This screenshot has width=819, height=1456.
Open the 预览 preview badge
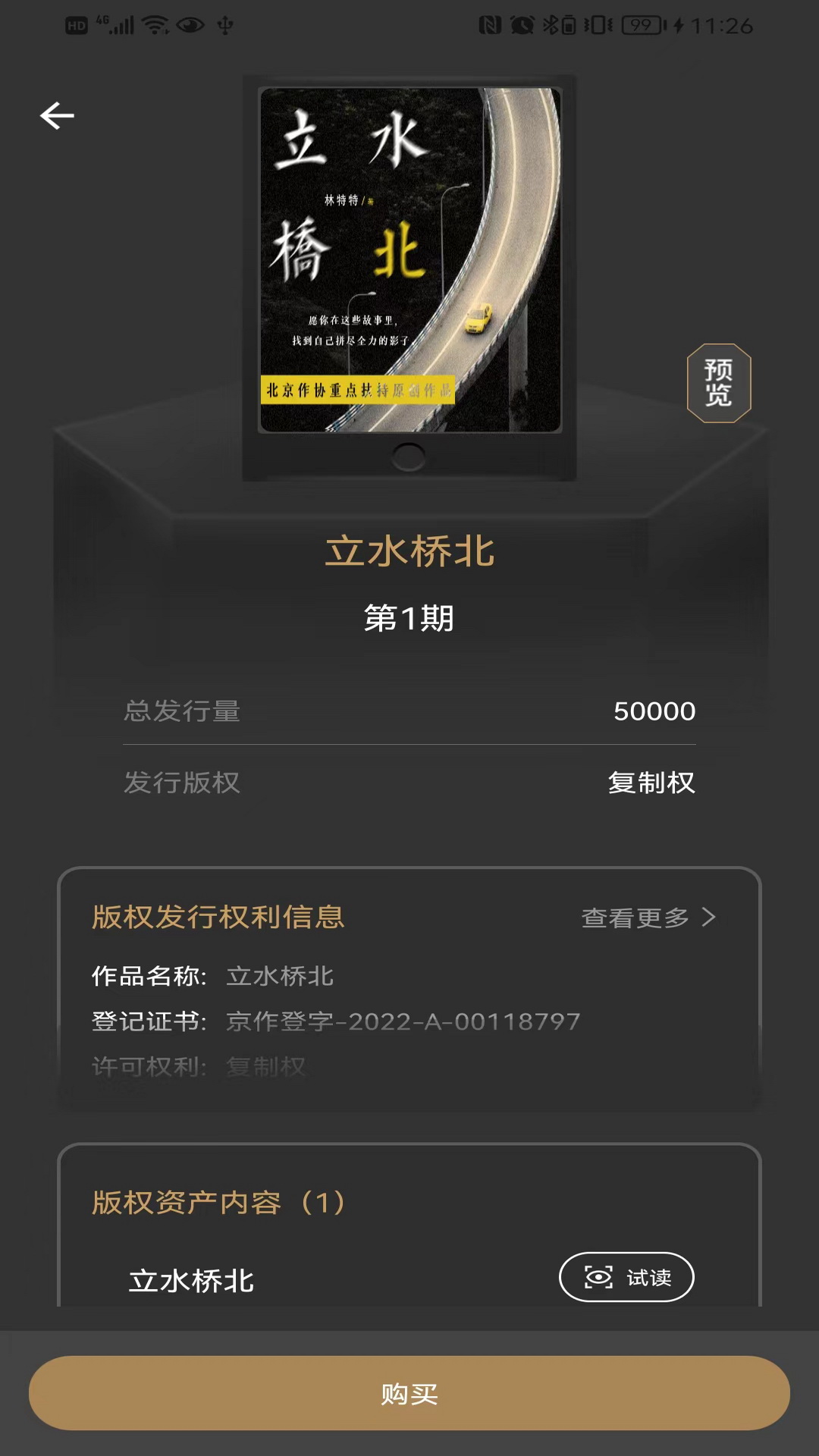click(718, 383)
